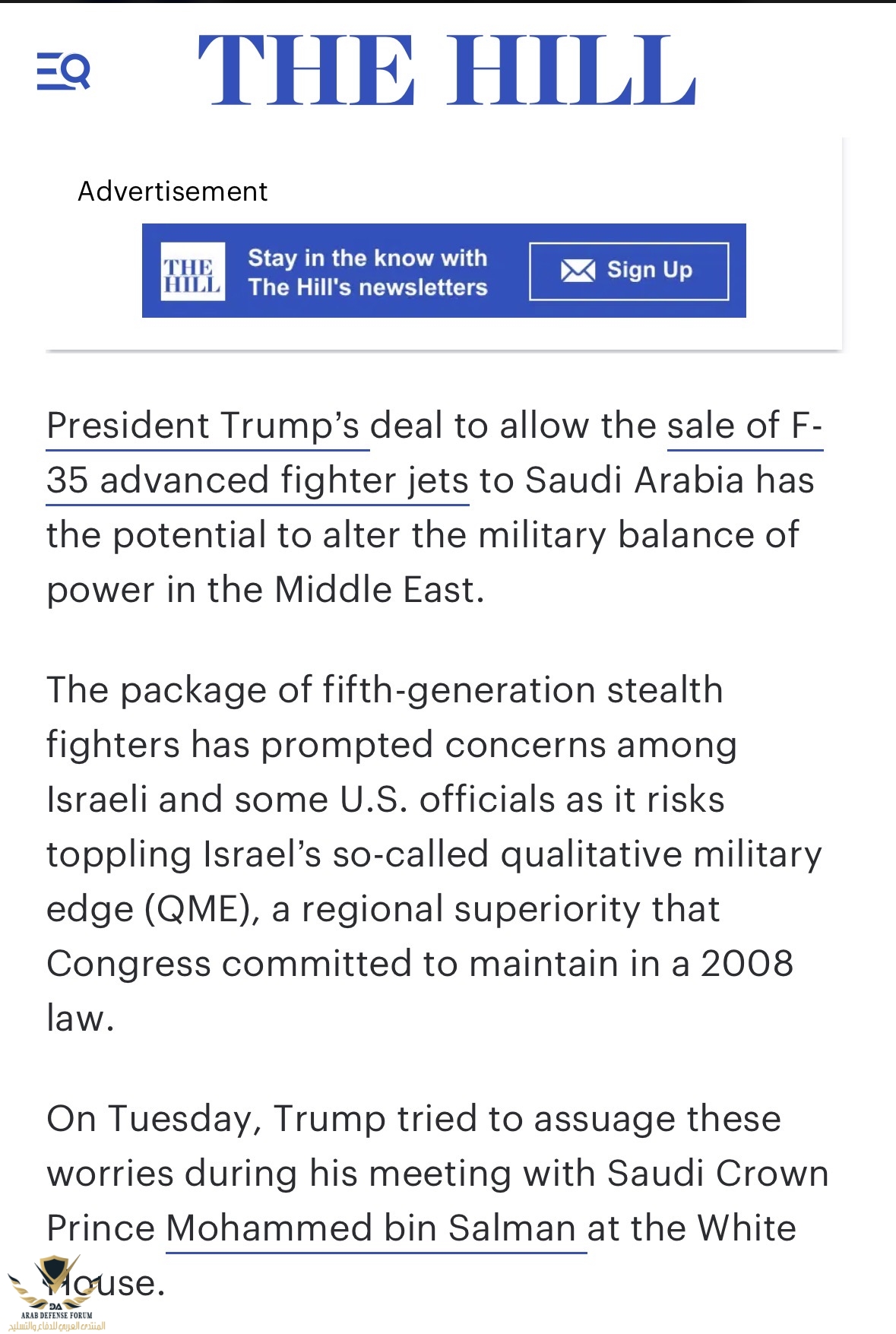Open the sale of F-35 advanced fighter jets link
Image resolution: width=896 pixels, height=1334 pixels.
[258, 481]
